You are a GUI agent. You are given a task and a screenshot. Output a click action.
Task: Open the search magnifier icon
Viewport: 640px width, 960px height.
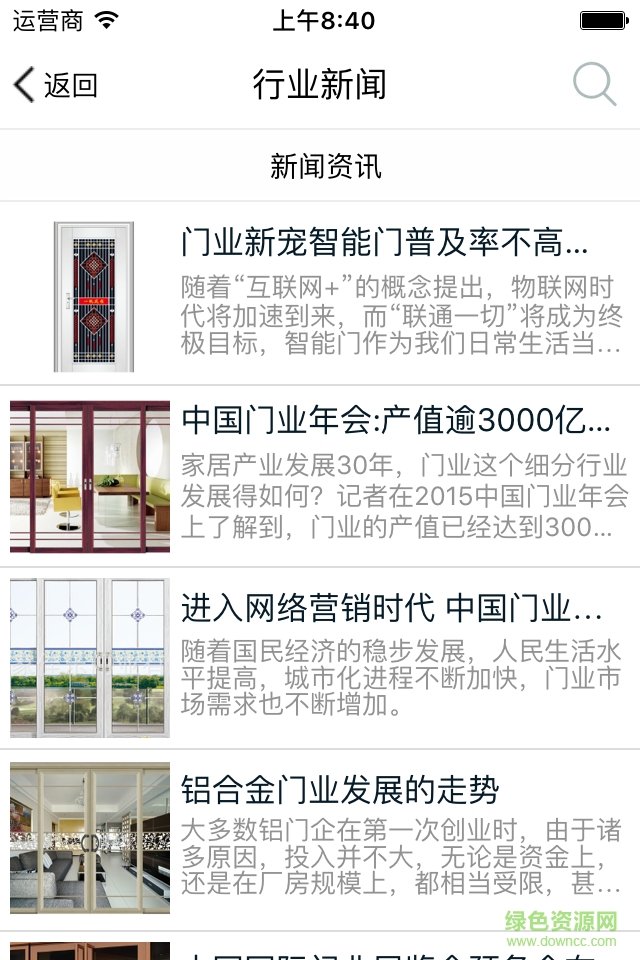tap(594, 85)
